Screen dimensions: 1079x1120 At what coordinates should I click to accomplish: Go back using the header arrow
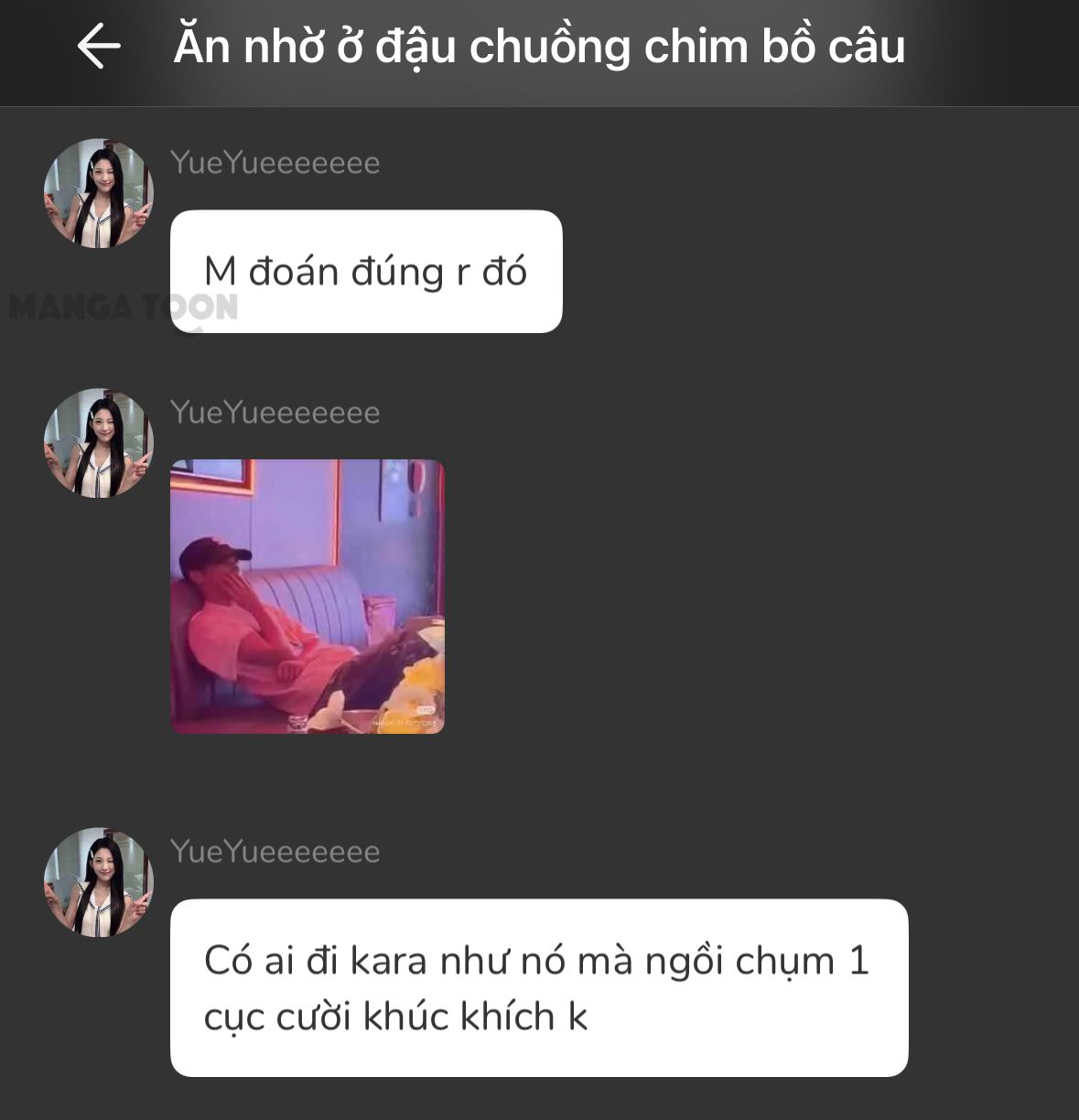99,46
